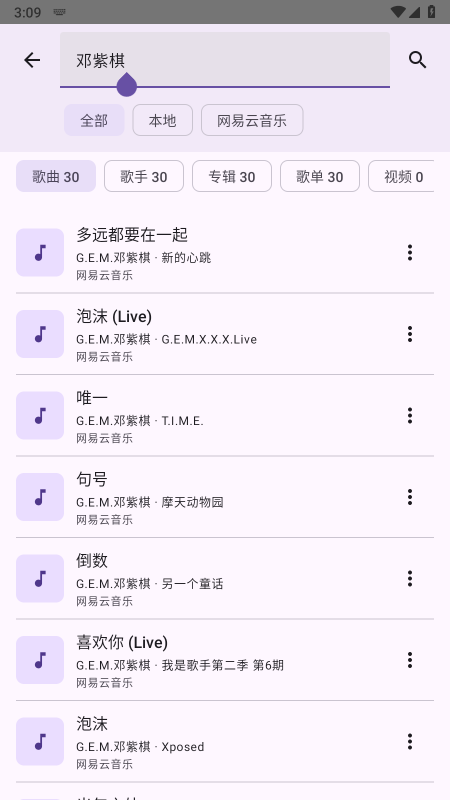Image resolution: width=450 pixels, height=800 pixels.
Task: Open more options for 多远都要在一起
Action: (410, 253)
